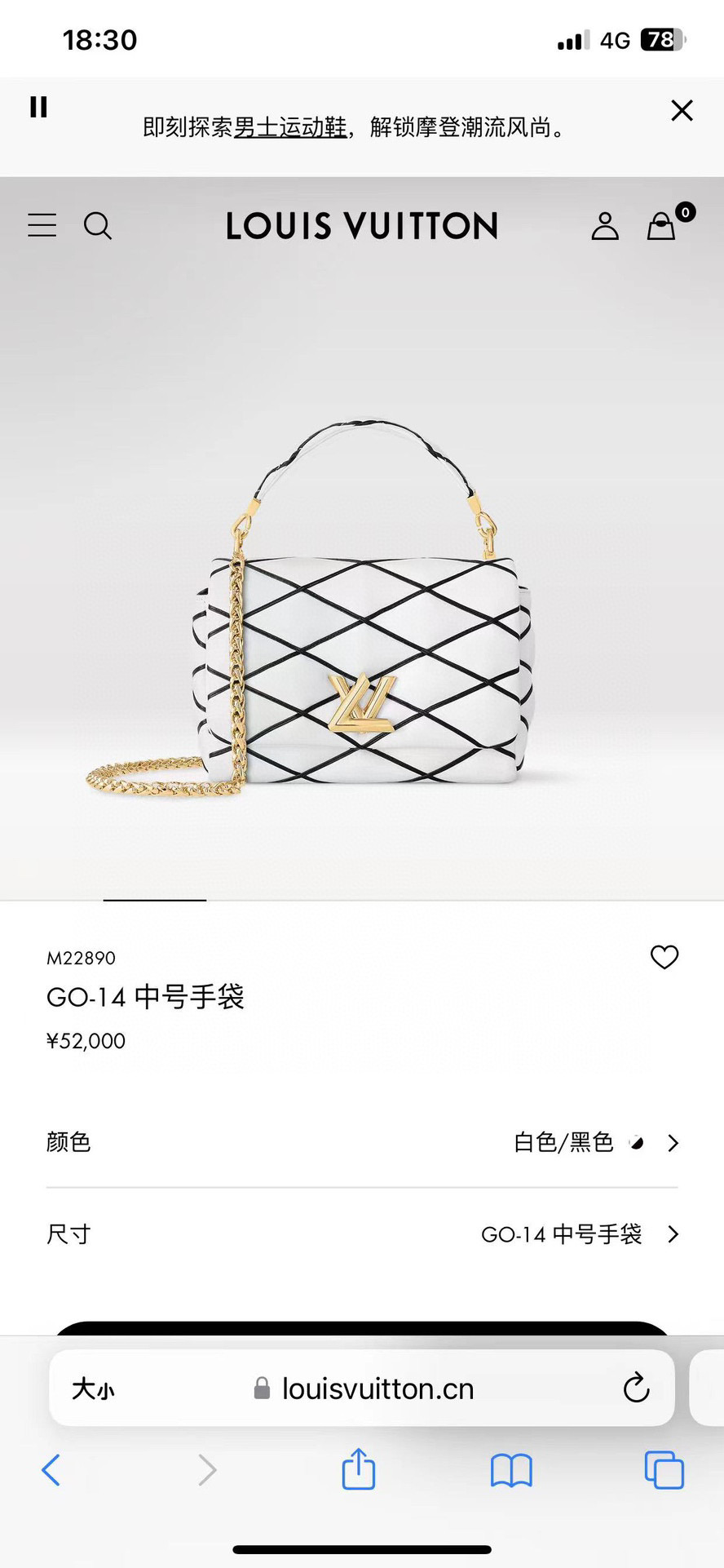Share this product page
The height and width of the screenshot is (1568, 724).
click(x=359, y=1469)
